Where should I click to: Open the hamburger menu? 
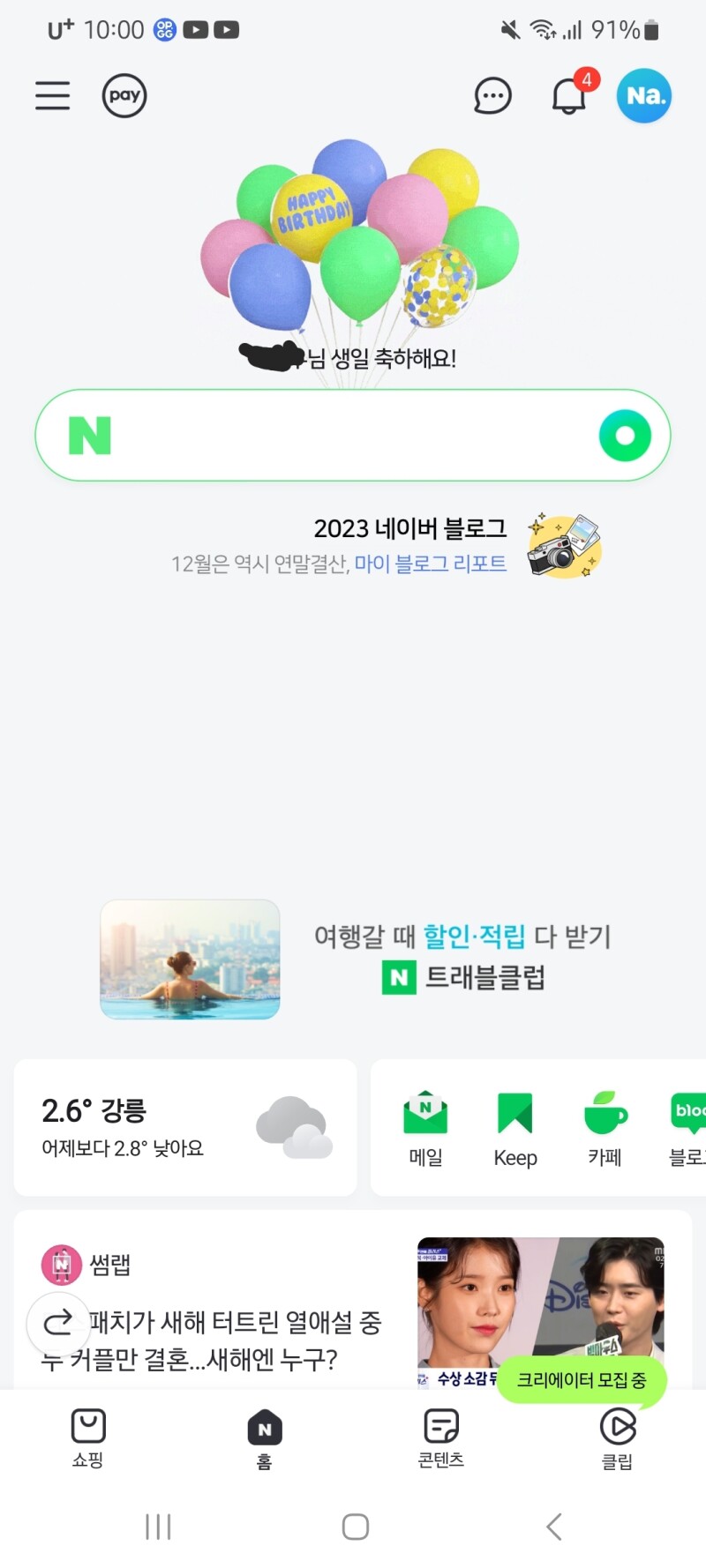pyautogui.click(x=53, y=95)
